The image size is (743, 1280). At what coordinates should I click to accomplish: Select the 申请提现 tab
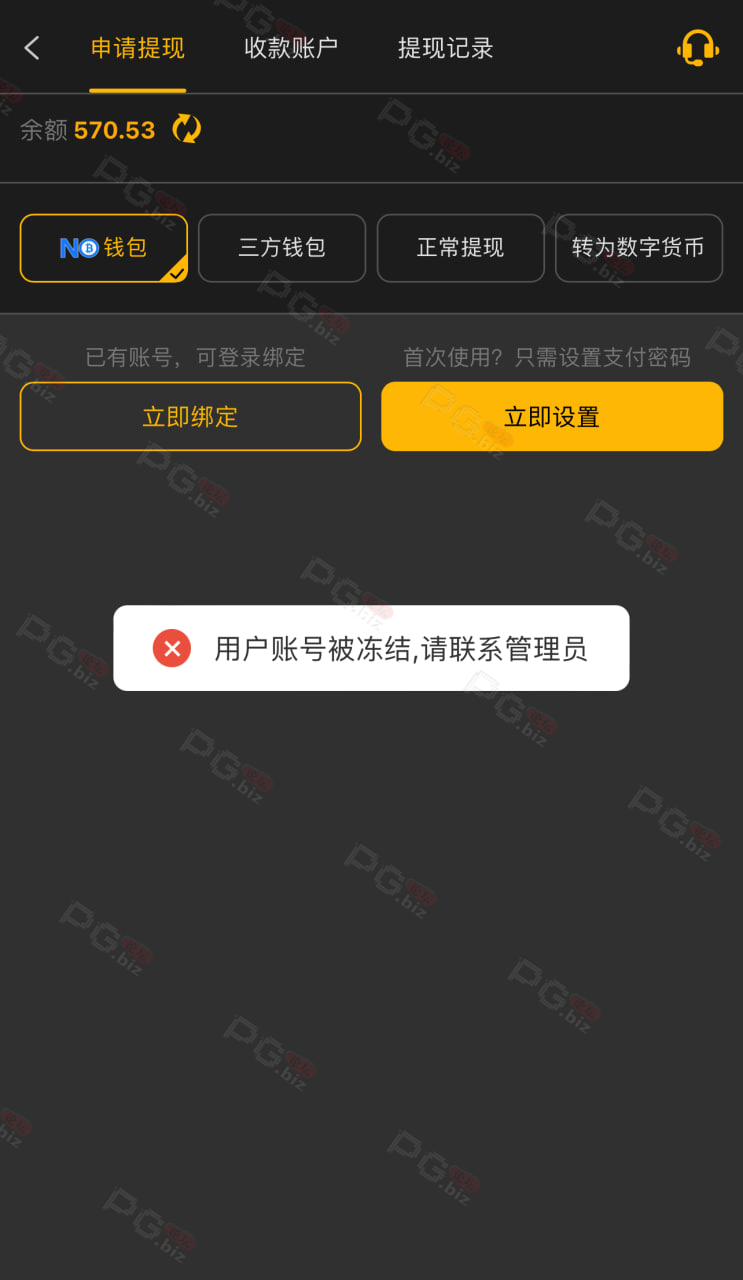pyautogui.click(x=138, y=48)
